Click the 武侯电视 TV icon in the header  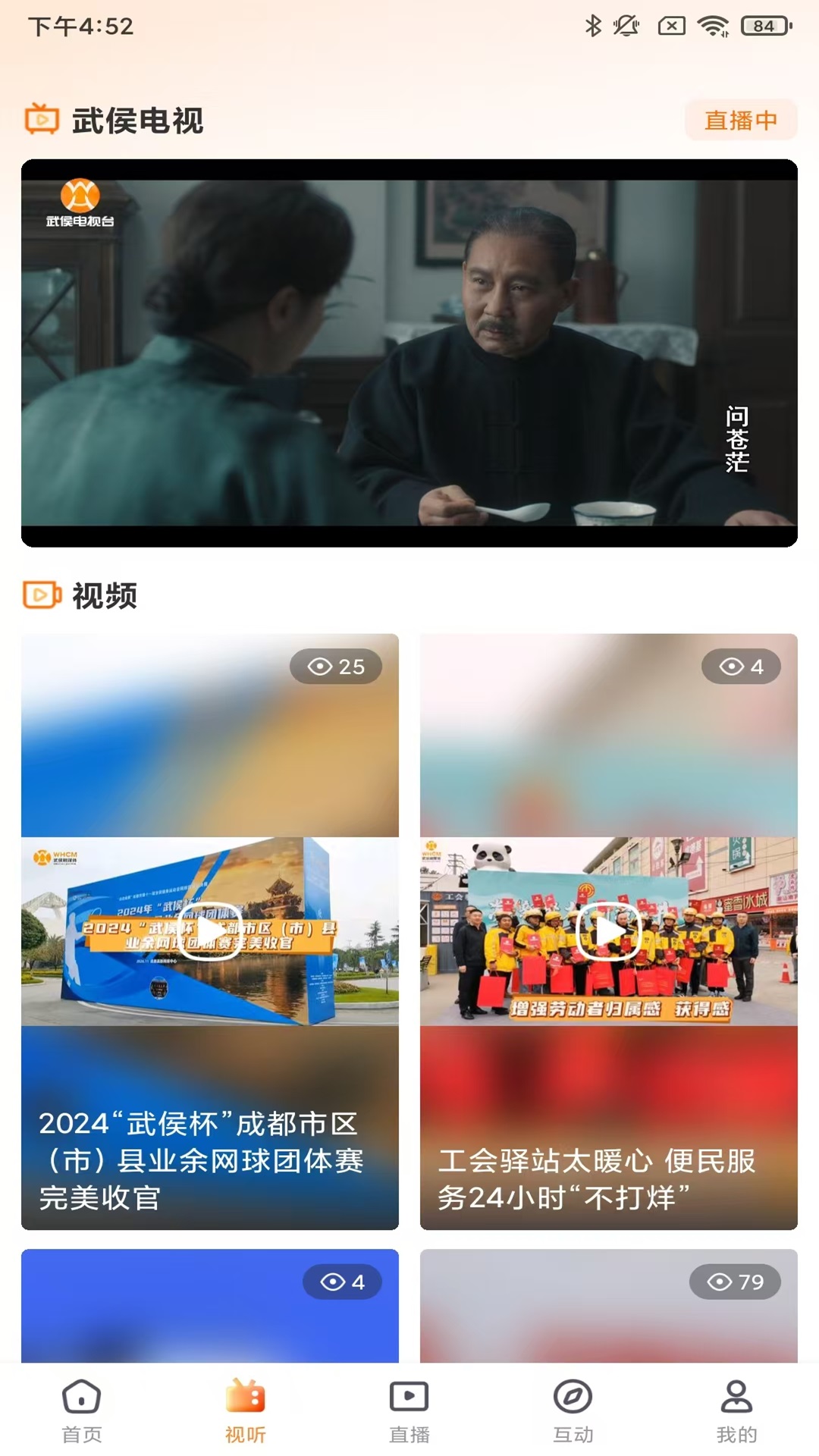pos(42,118)
